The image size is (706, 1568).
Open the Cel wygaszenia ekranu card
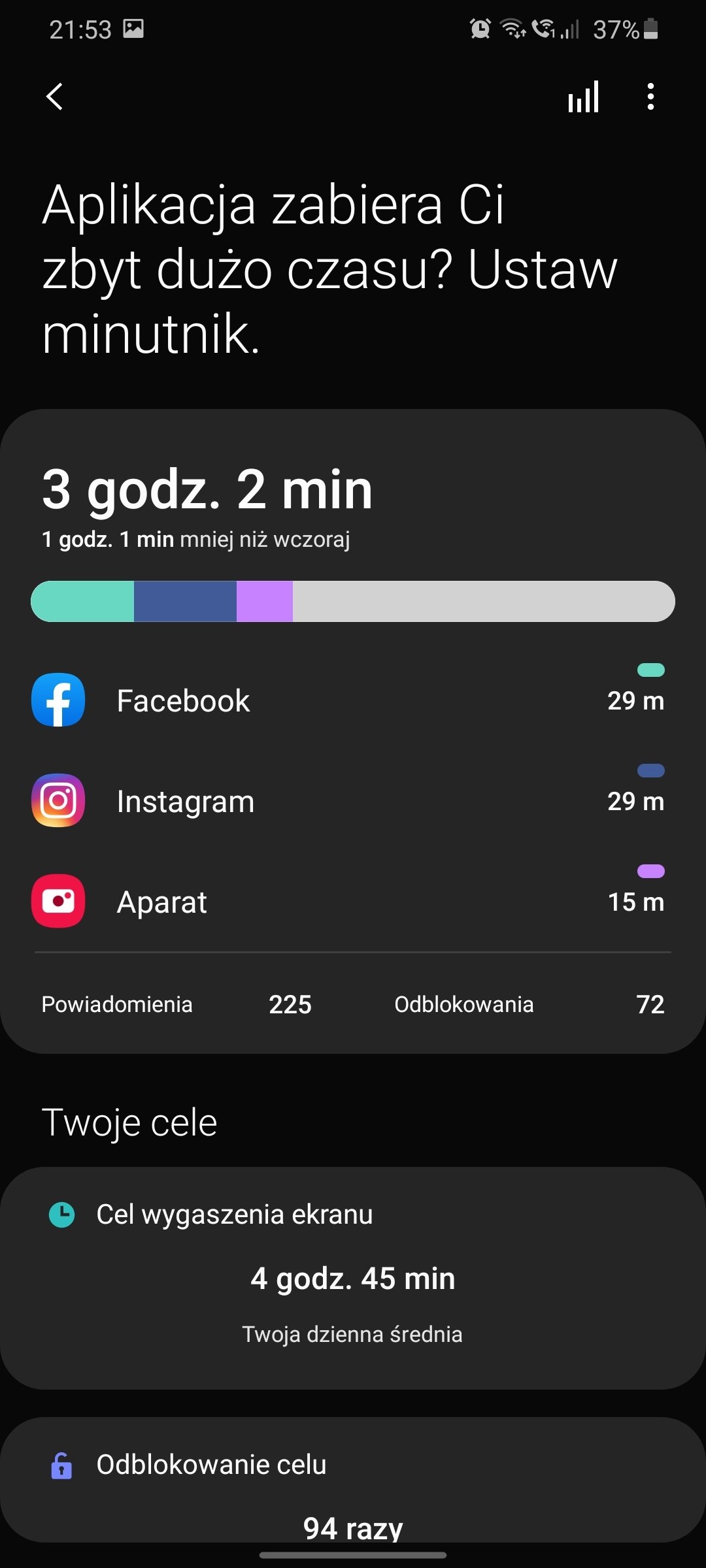[x=353, y=1278]
